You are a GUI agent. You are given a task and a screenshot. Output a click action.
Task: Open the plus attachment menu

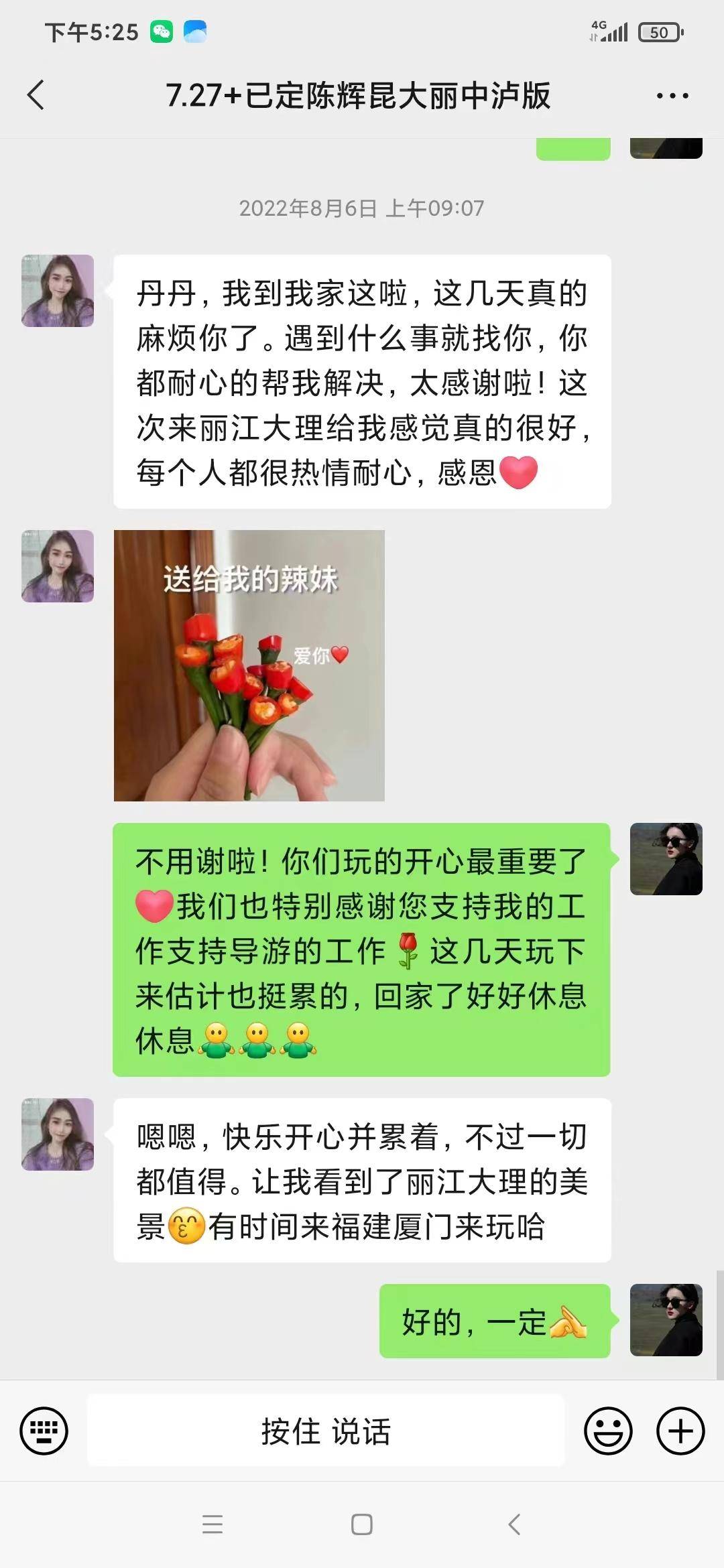[x=680, y=1431]
